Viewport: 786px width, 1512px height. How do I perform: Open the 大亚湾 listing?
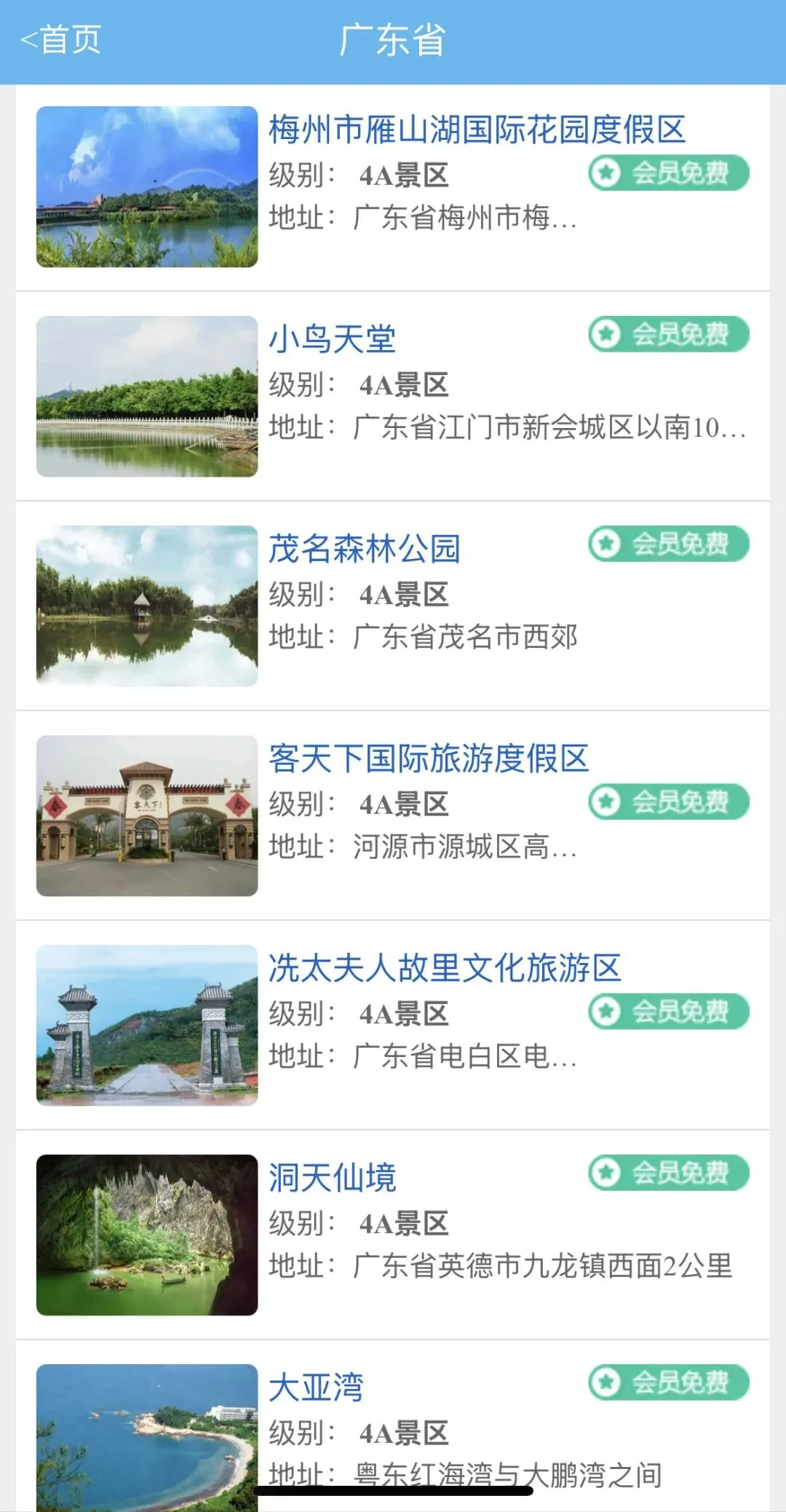click(317, 1388)
